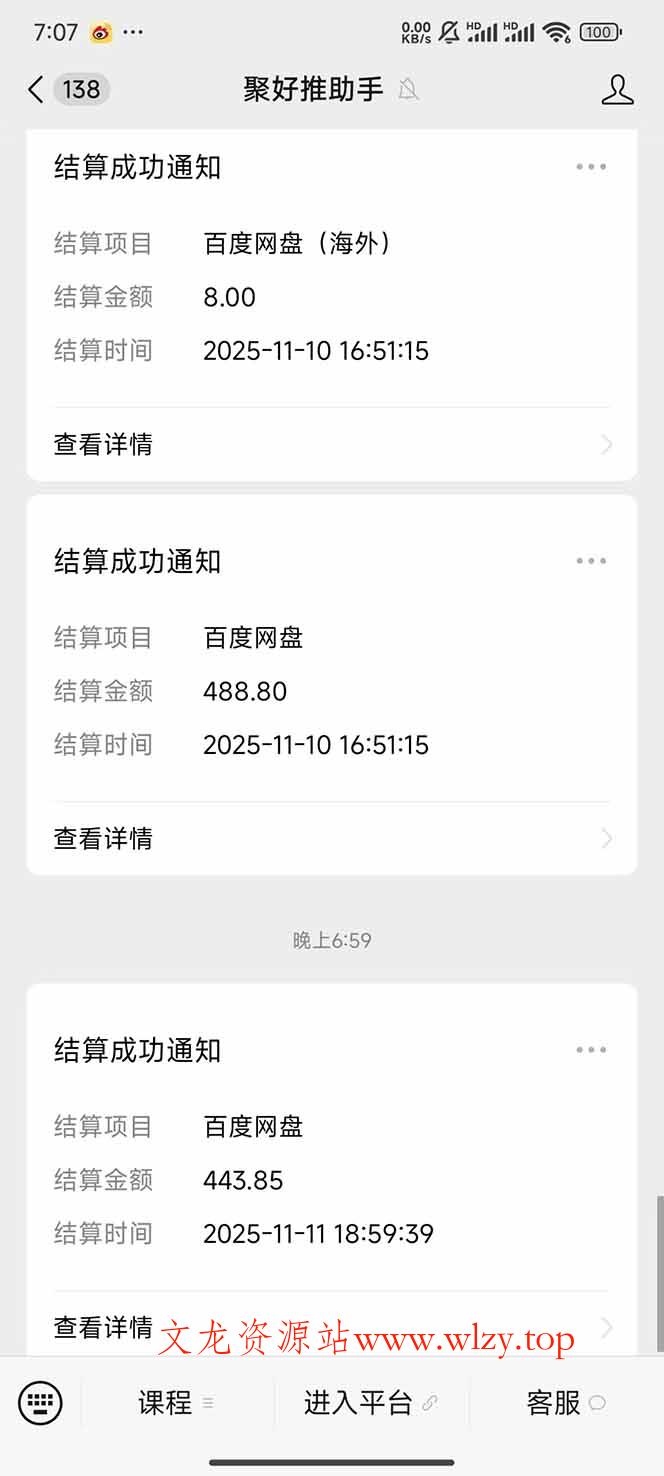
Task: Open the 聚好推助手 account profile icon
Action: 617,90
